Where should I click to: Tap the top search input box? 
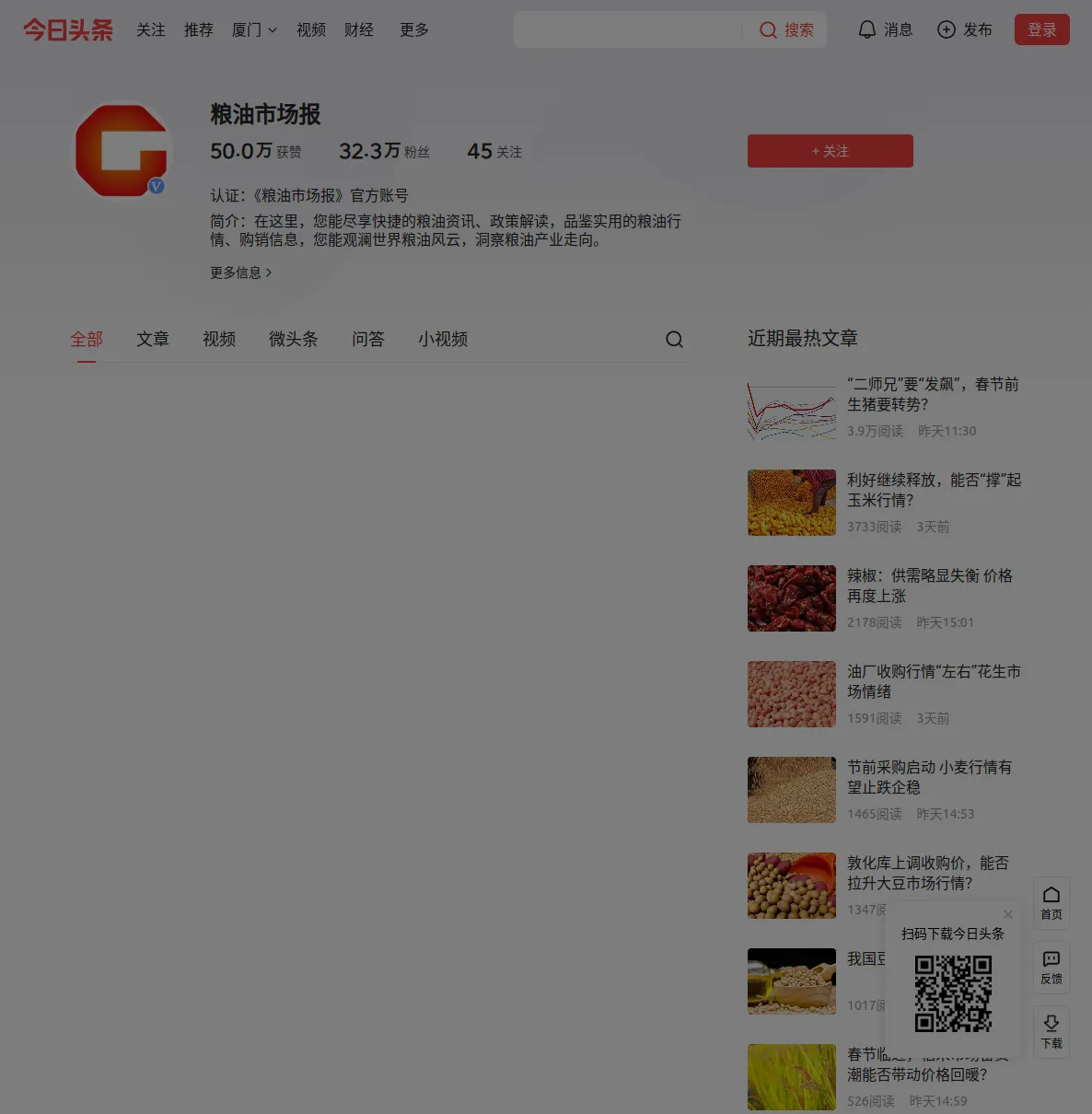626,30
